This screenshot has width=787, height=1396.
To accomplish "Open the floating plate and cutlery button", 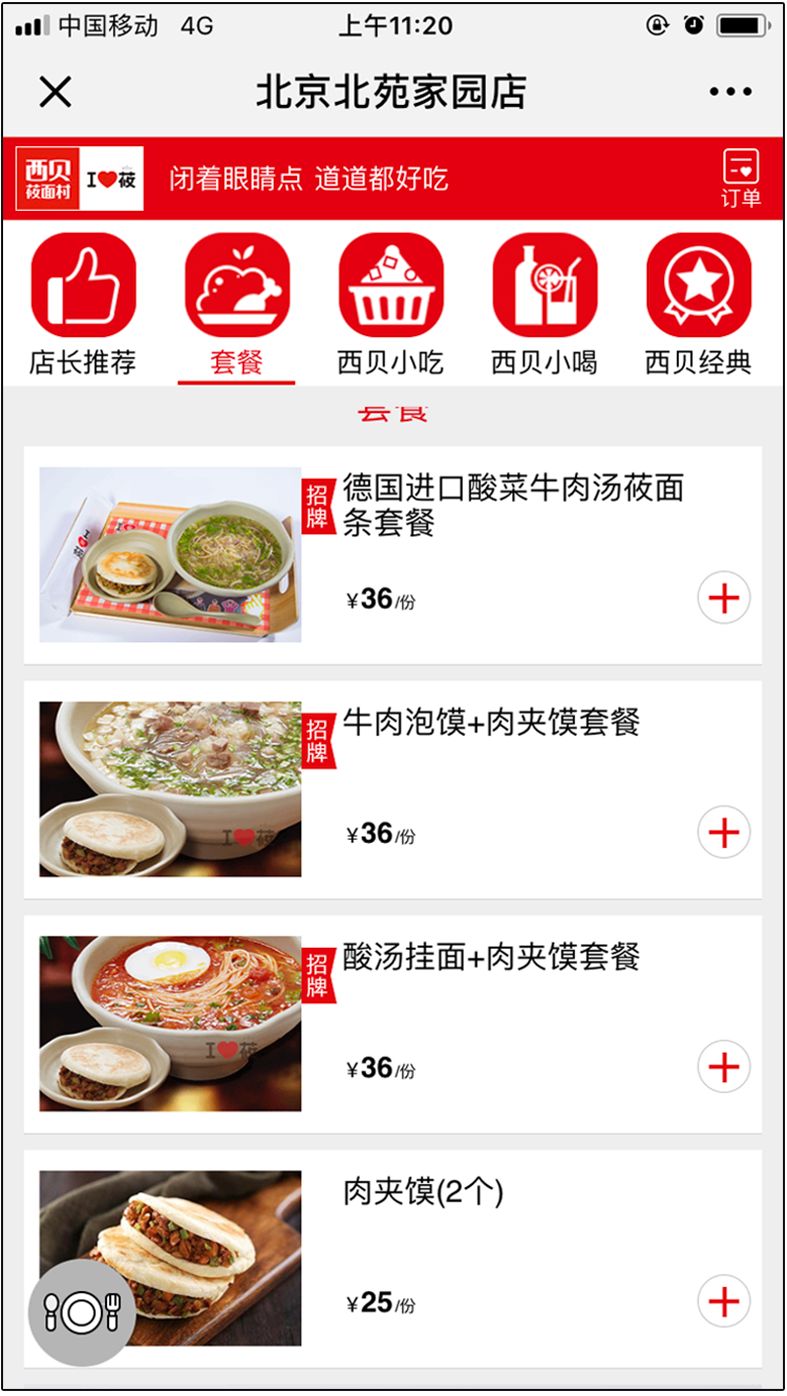I will (x=82, y=1312).
